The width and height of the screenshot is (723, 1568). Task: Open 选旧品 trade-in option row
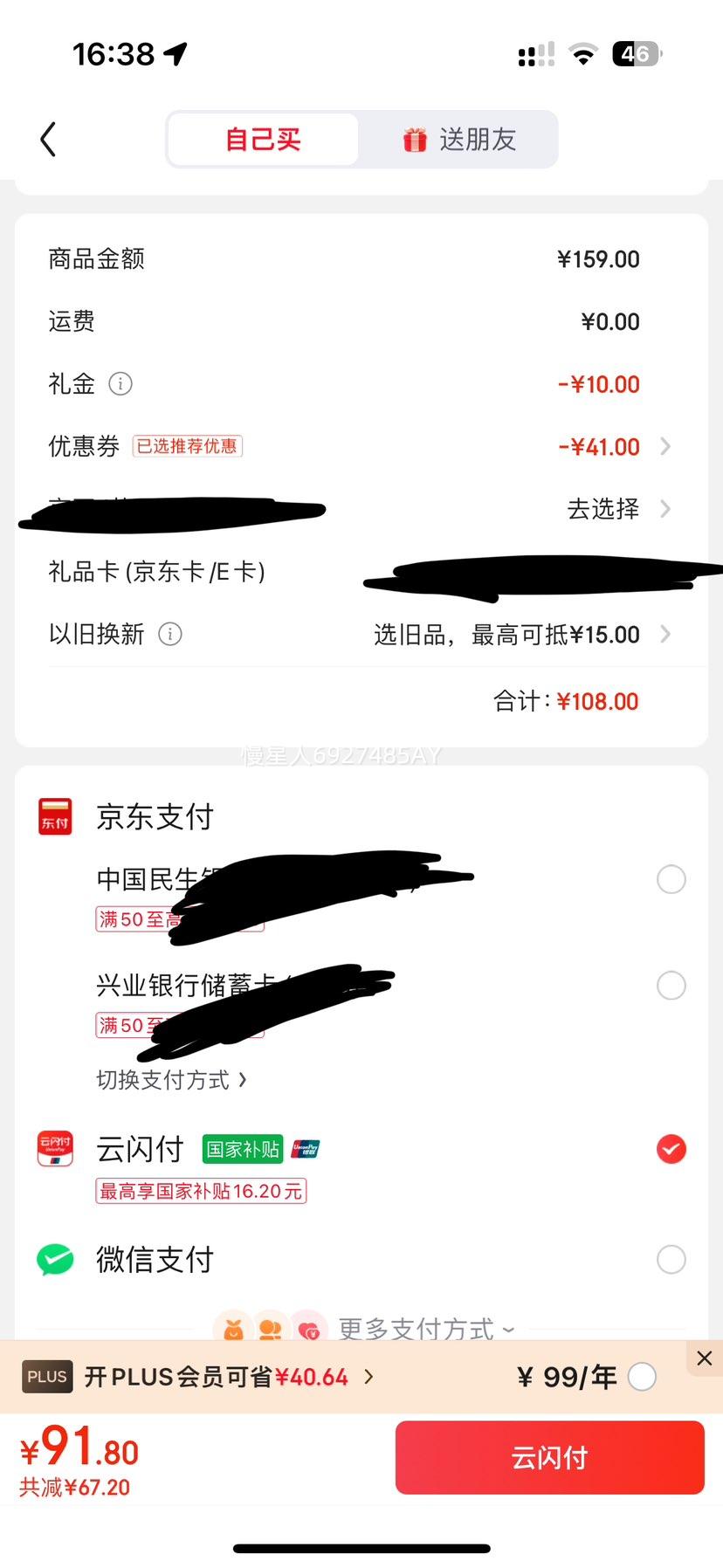click(x=522, y=634)
